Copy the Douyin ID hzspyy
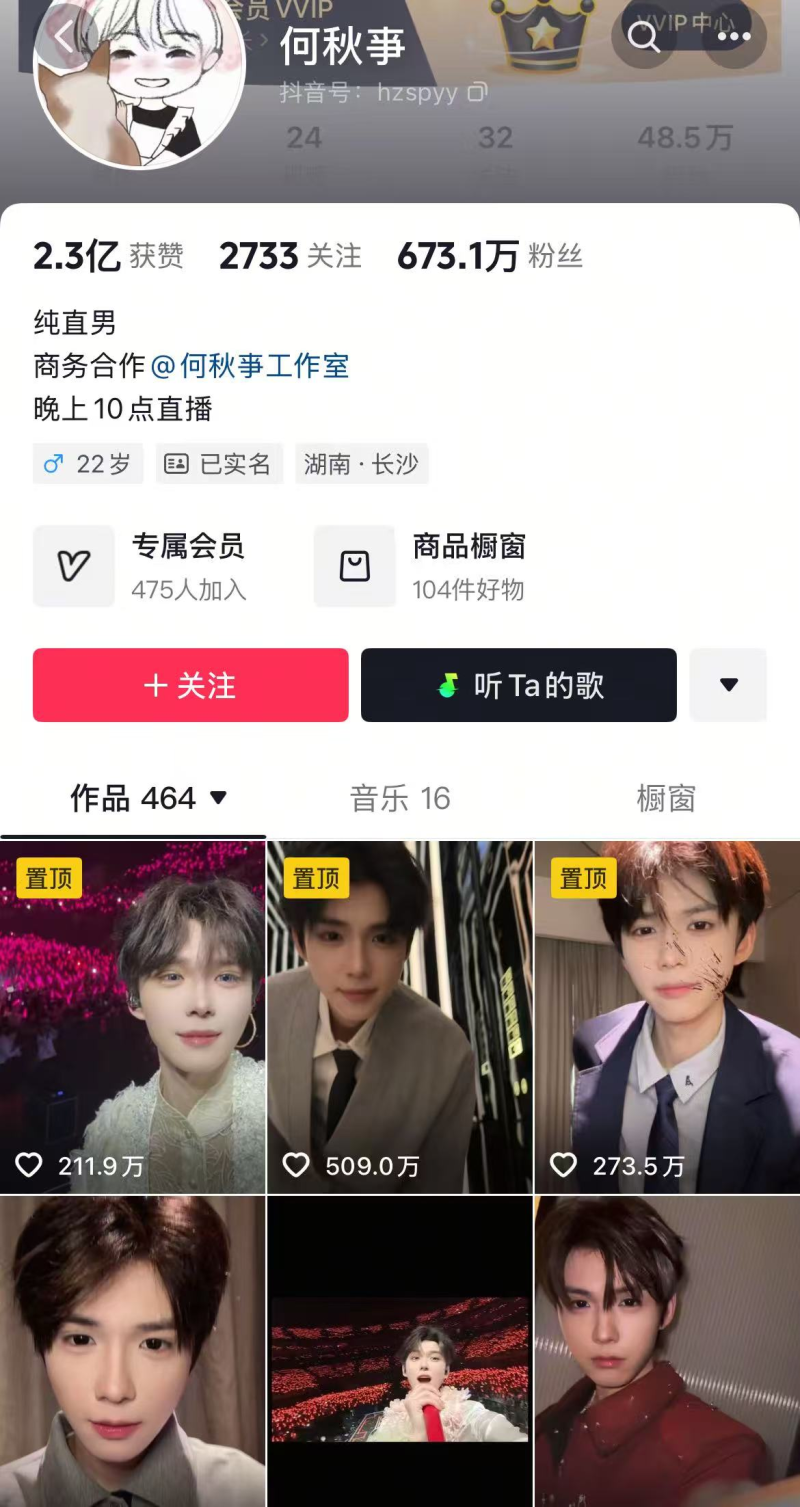The height and width of the screenshot is (1507, 800). [x=478, y=93]
